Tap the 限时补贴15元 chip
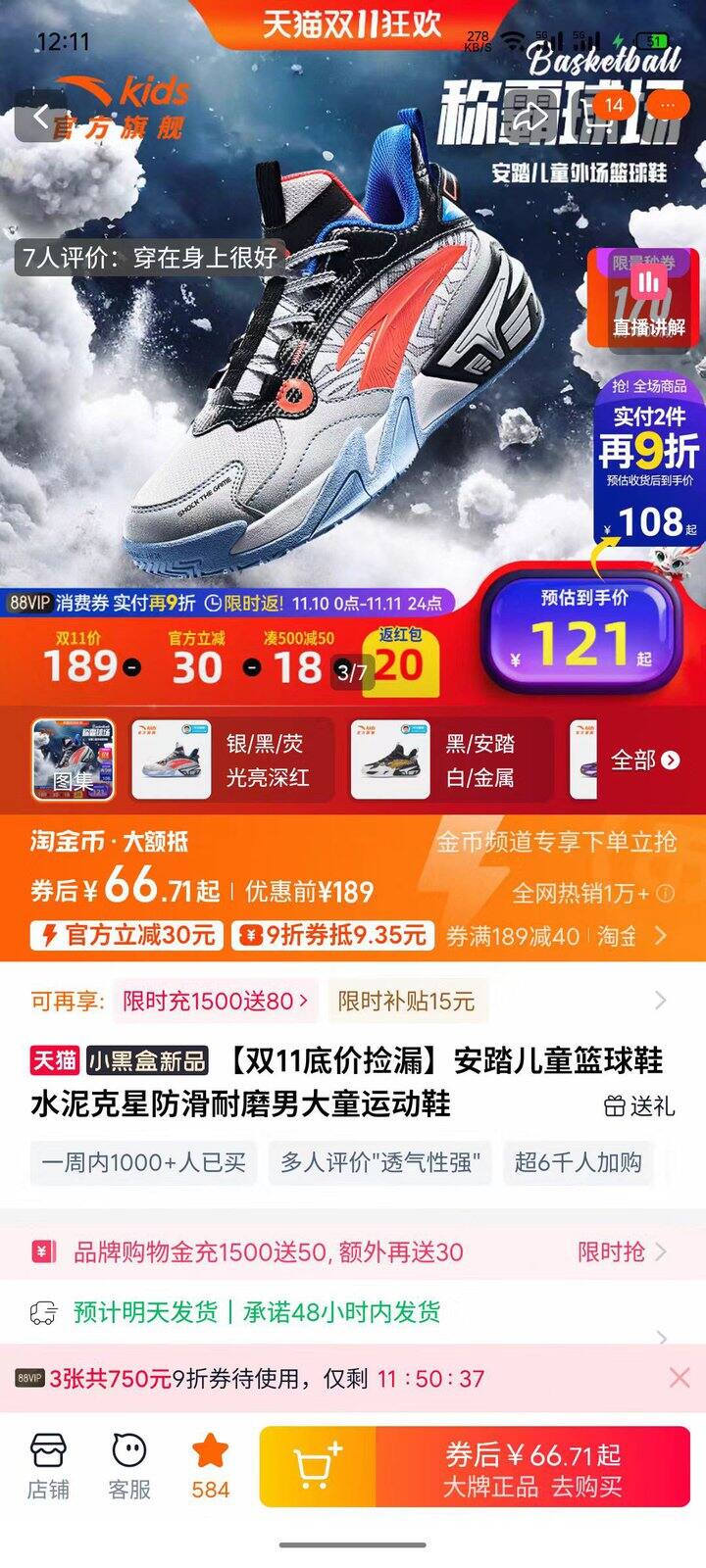Image resolution: width=706 pixels, height=1568 pixels. (407, 1001)
